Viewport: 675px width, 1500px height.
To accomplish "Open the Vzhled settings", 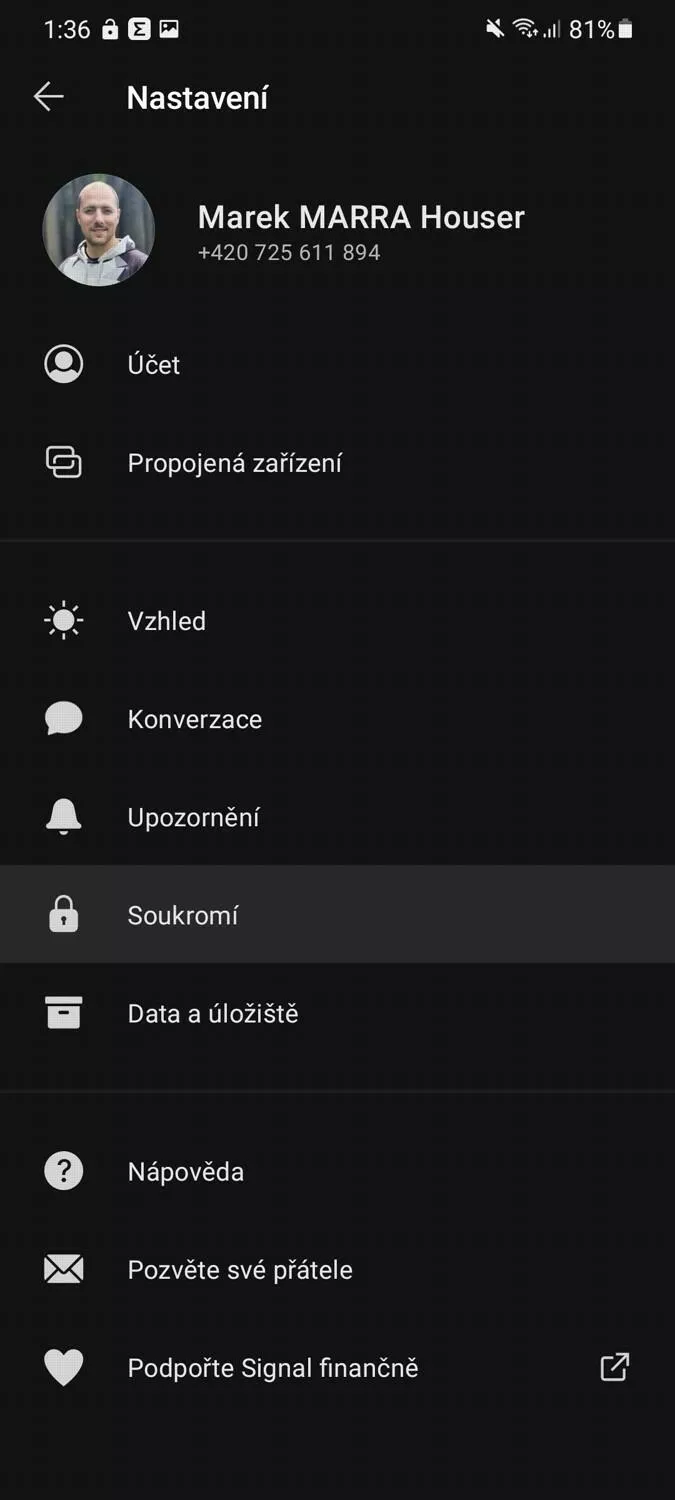I will [337, 621].
